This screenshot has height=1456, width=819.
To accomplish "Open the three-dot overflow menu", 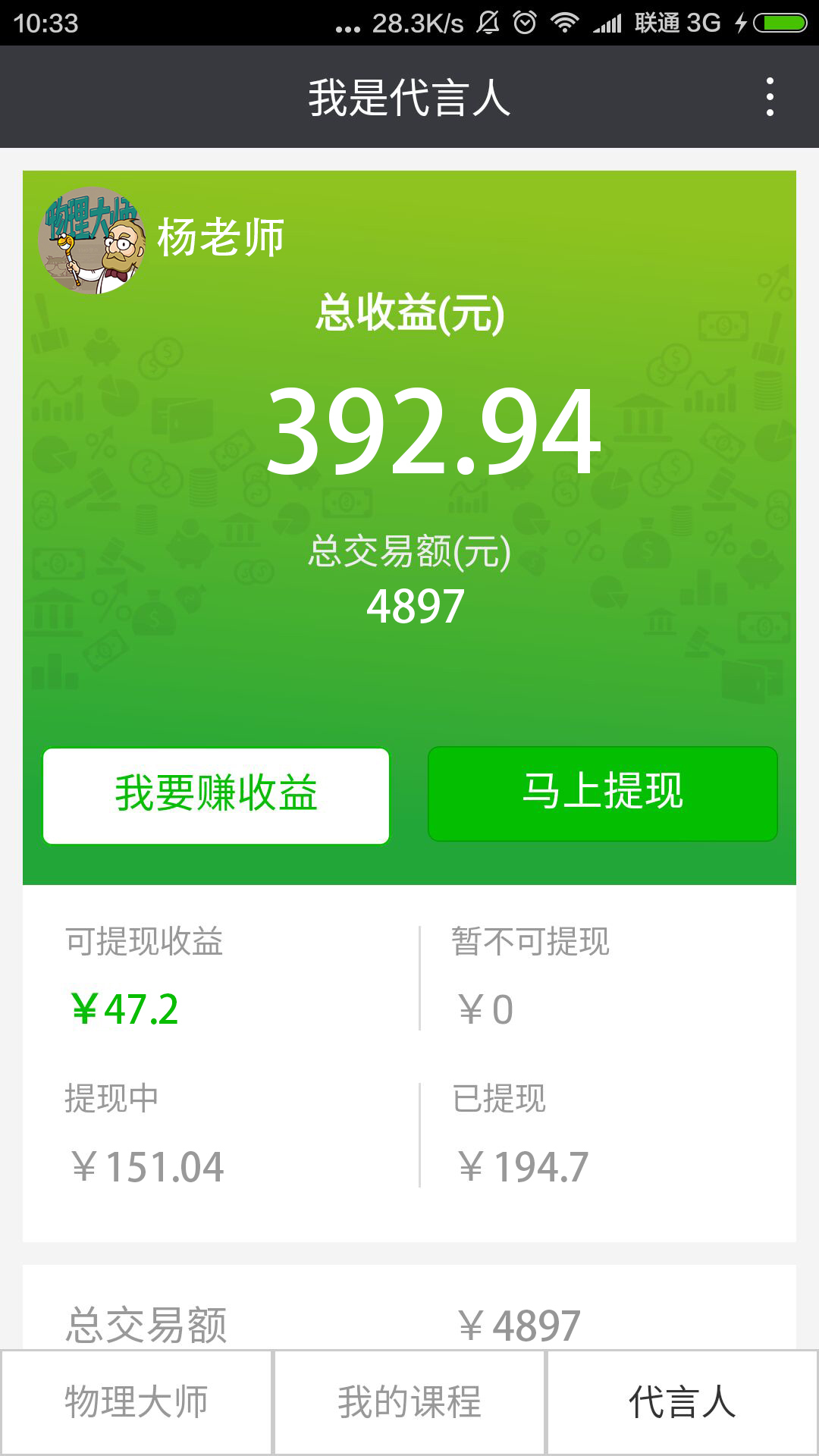I will (770, 97).
